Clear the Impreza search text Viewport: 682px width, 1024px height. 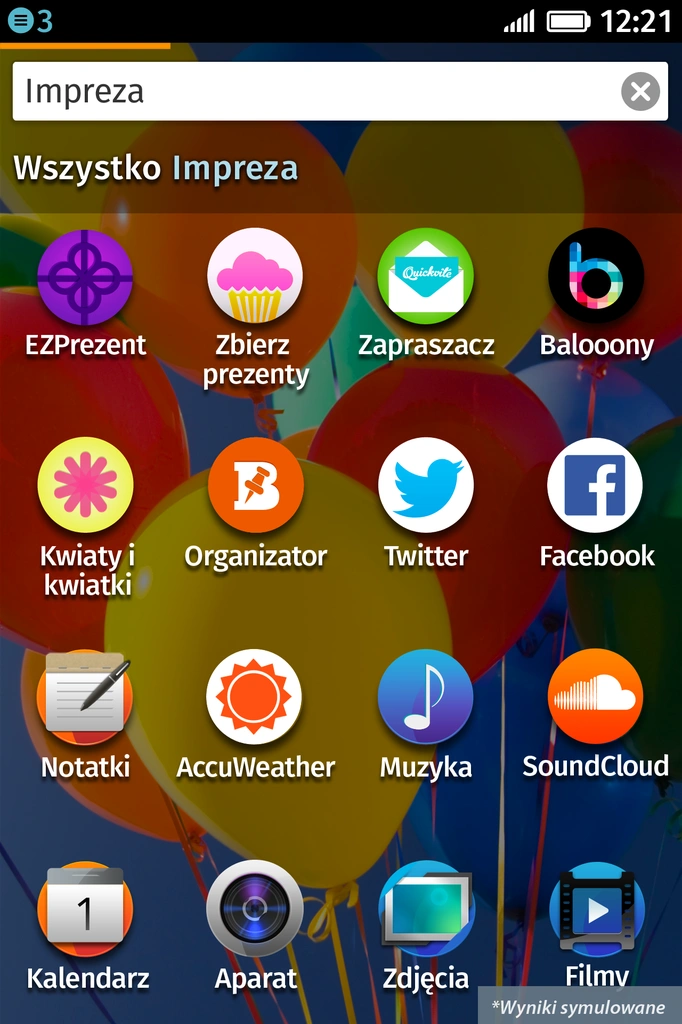[x=640, y=92]
